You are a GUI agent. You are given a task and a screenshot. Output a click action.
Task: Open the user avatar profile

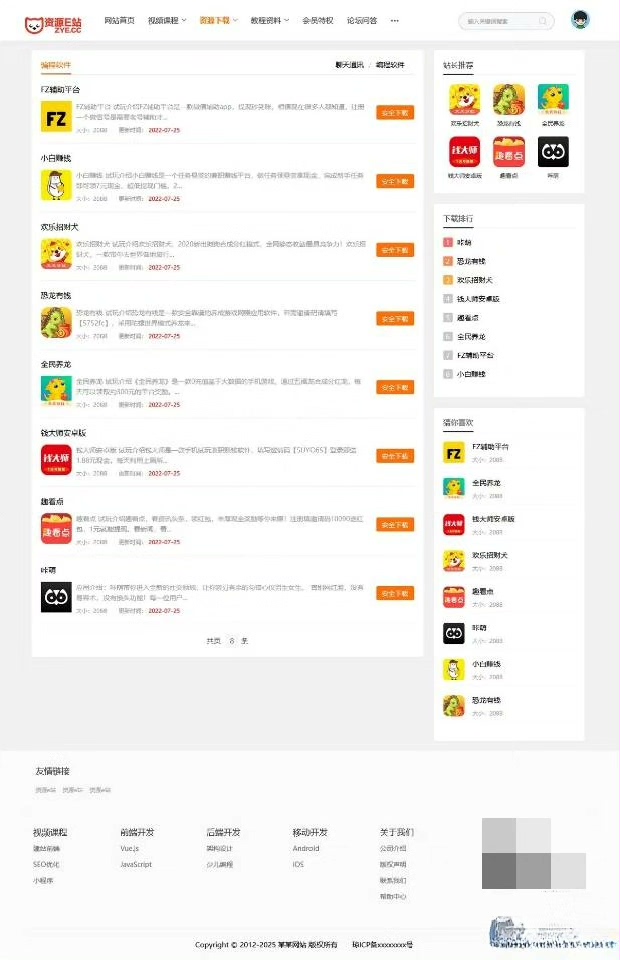click(580, 19)
